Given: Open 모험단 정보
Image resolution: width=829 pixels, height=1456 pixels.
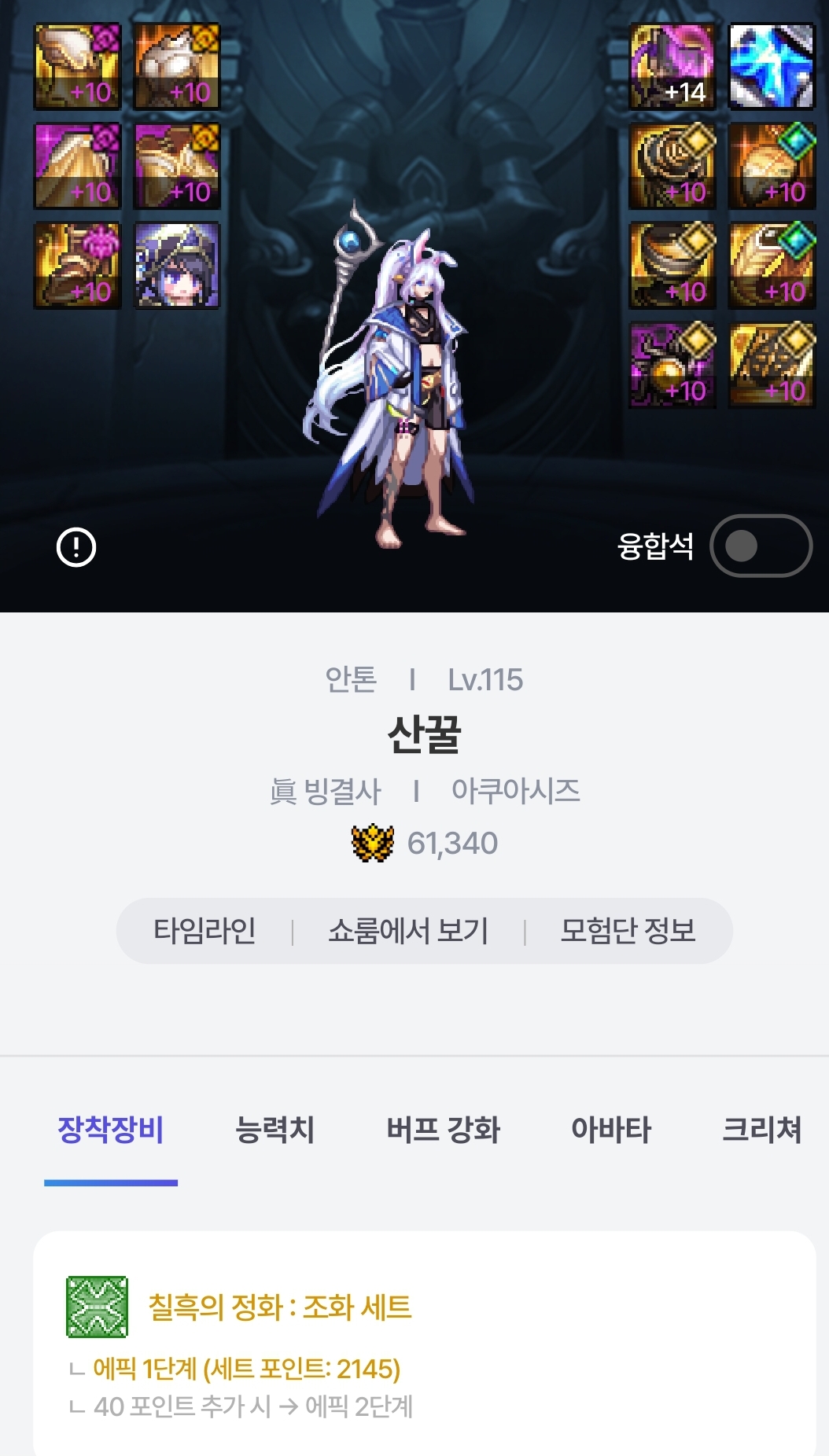Looking at the screenshot, I should click(x=628, y=931).
